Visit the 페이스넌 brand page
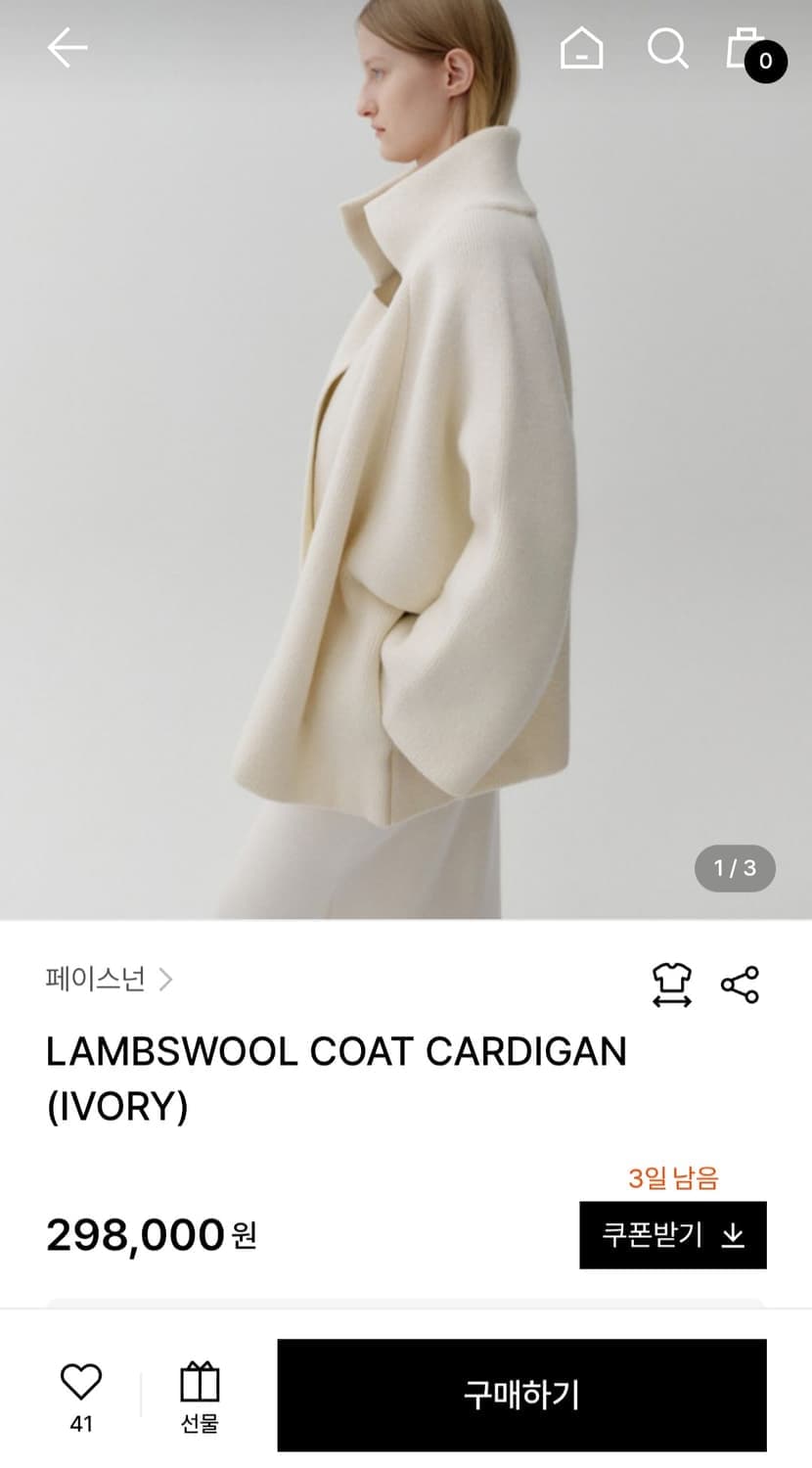The height and width of the screenshot is (1468, 812). pyautogui.click(x=95, y=981)
